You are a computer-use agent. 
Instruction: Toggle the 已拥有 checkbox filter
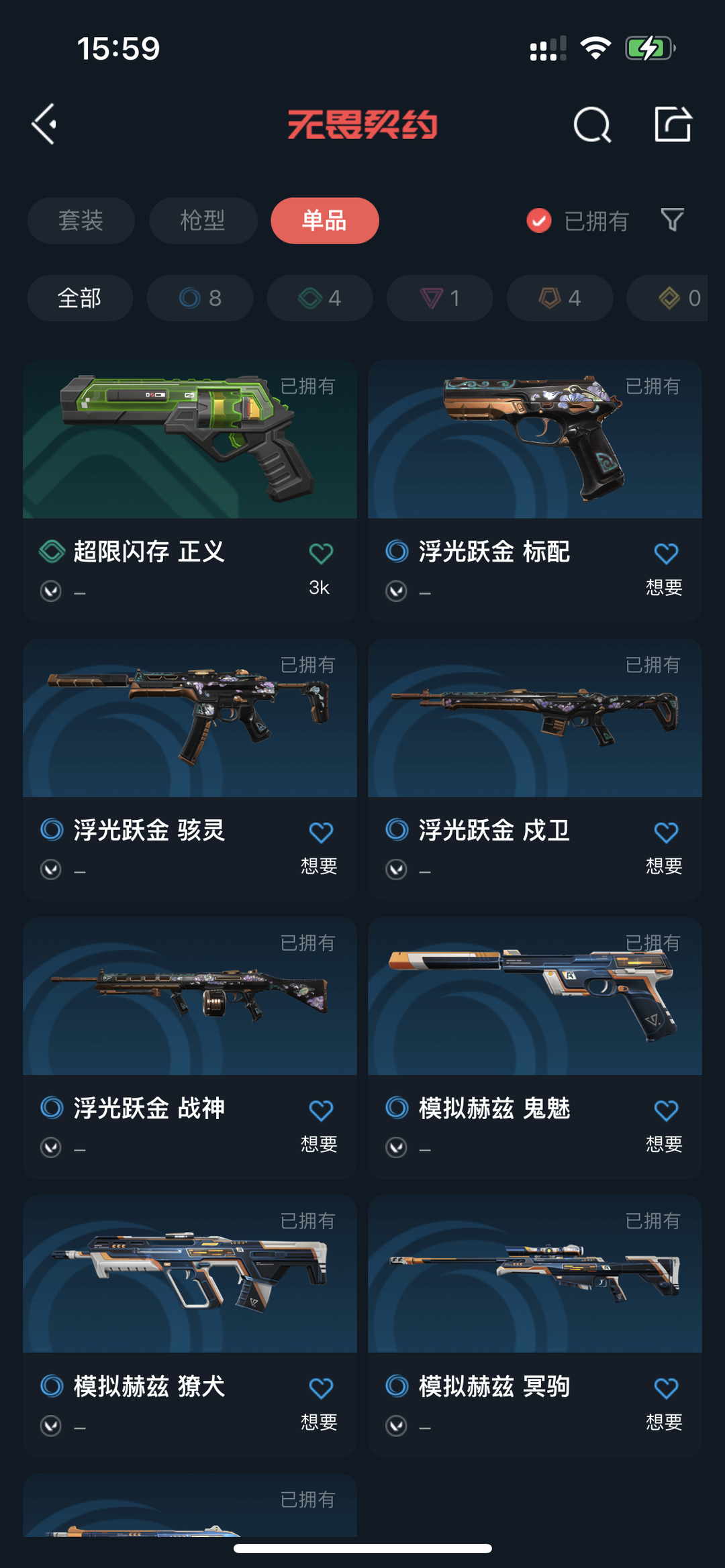(539, 221)
